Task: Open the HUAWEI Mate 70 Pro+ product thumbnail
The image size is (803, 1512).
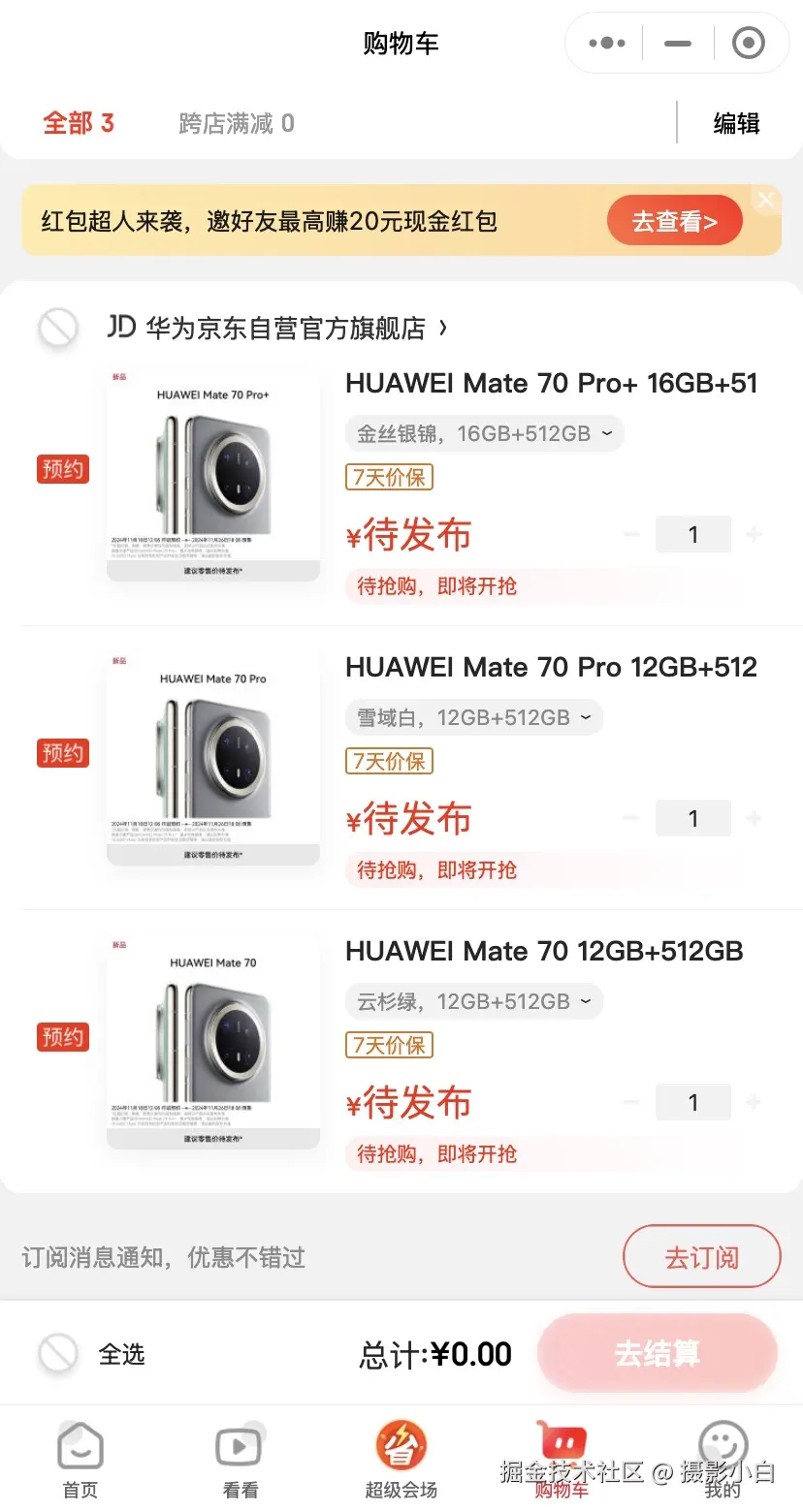Action: 212,476
